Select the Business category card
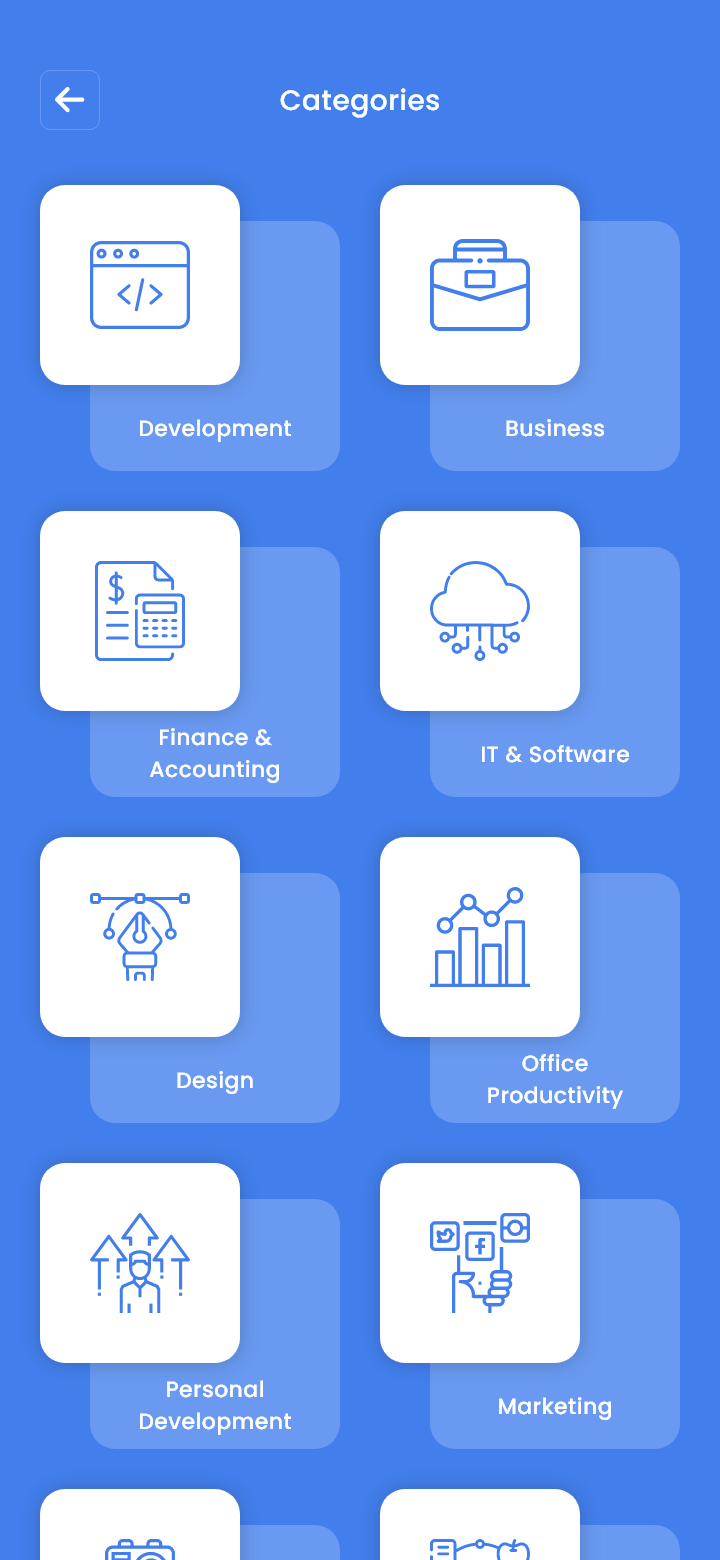Viewport: 720px width, 1560px height. click(x=530, y=328)
